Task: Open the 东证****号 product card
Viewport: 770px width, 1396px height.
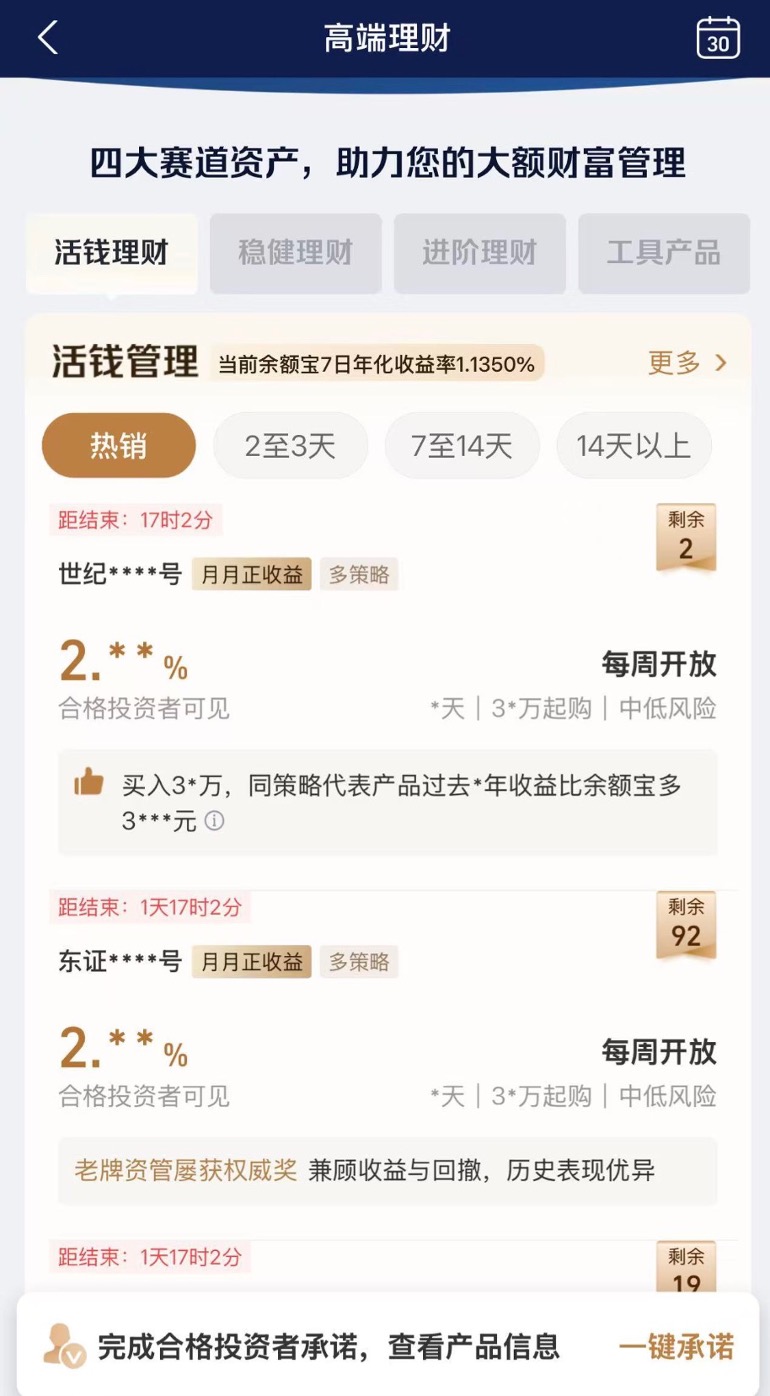Action: pos(120,962)
